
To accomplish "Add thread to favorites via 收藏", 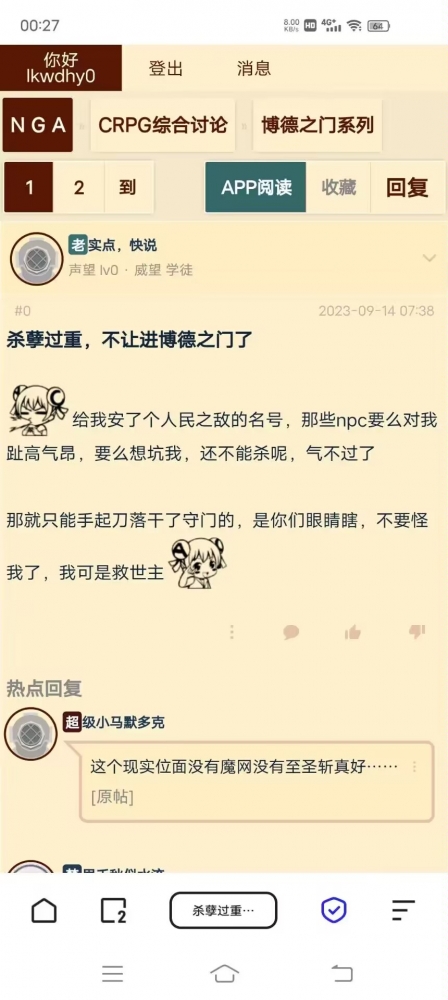I will [x=339, y=188].
